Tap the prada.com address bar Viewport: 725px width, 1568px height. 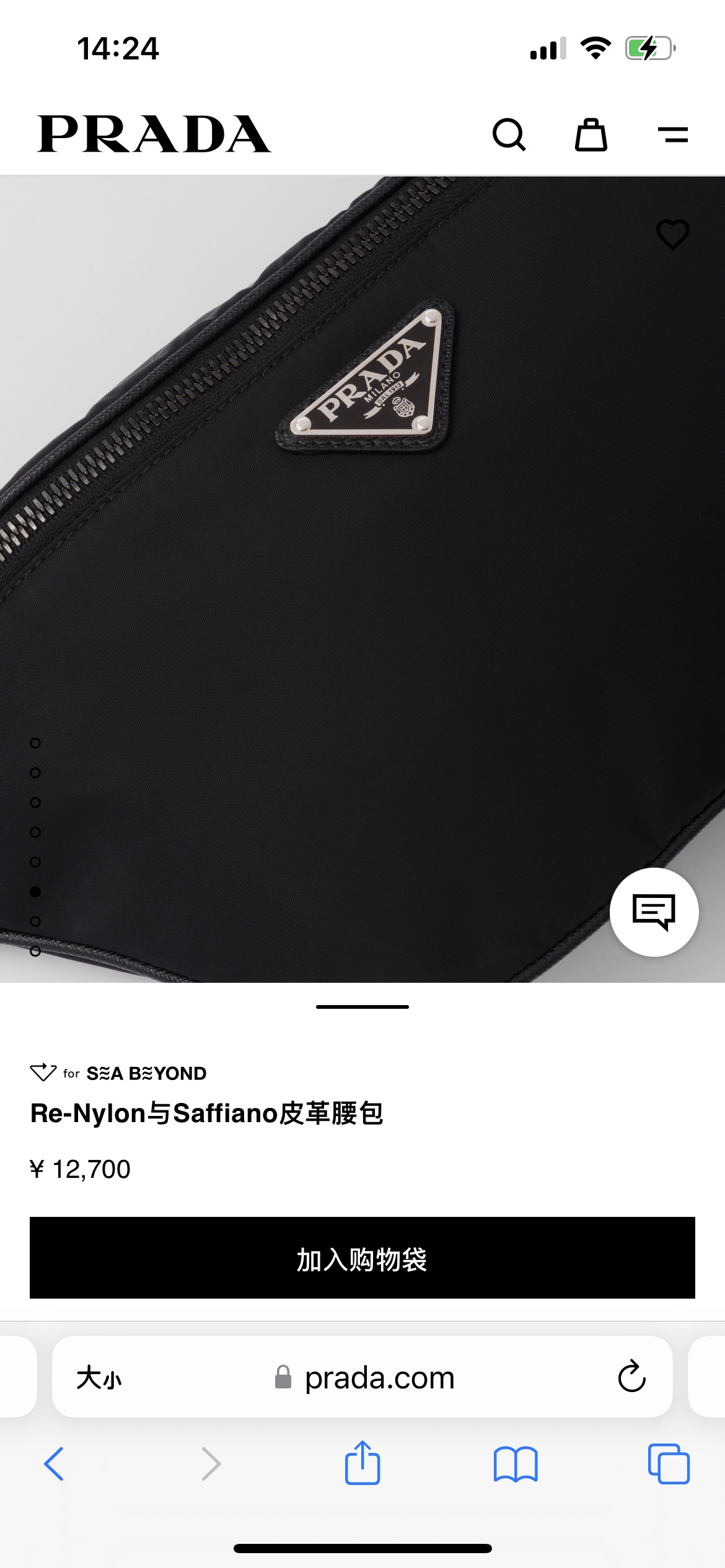pos(379,1378)
